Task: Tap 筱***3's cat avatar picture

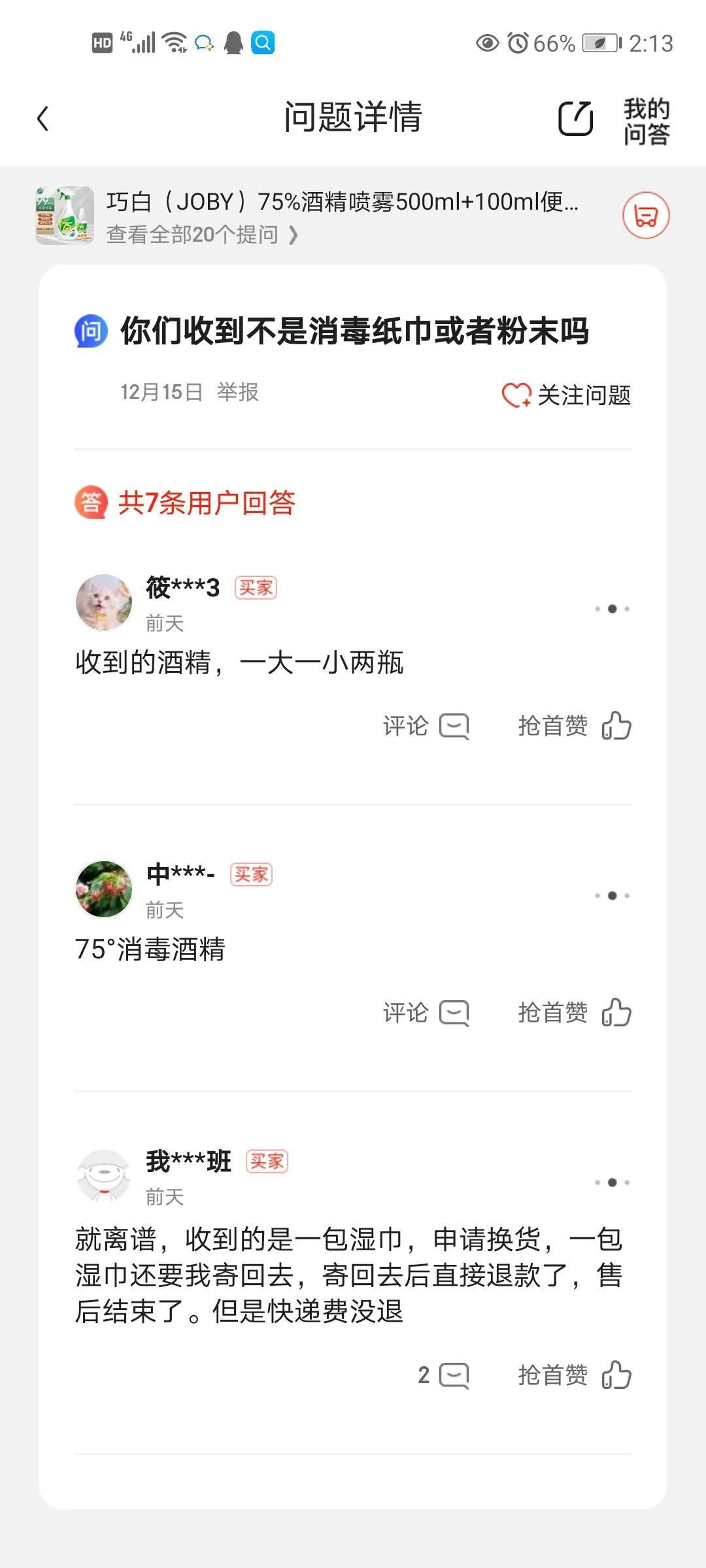Action: tap(105, 602)
